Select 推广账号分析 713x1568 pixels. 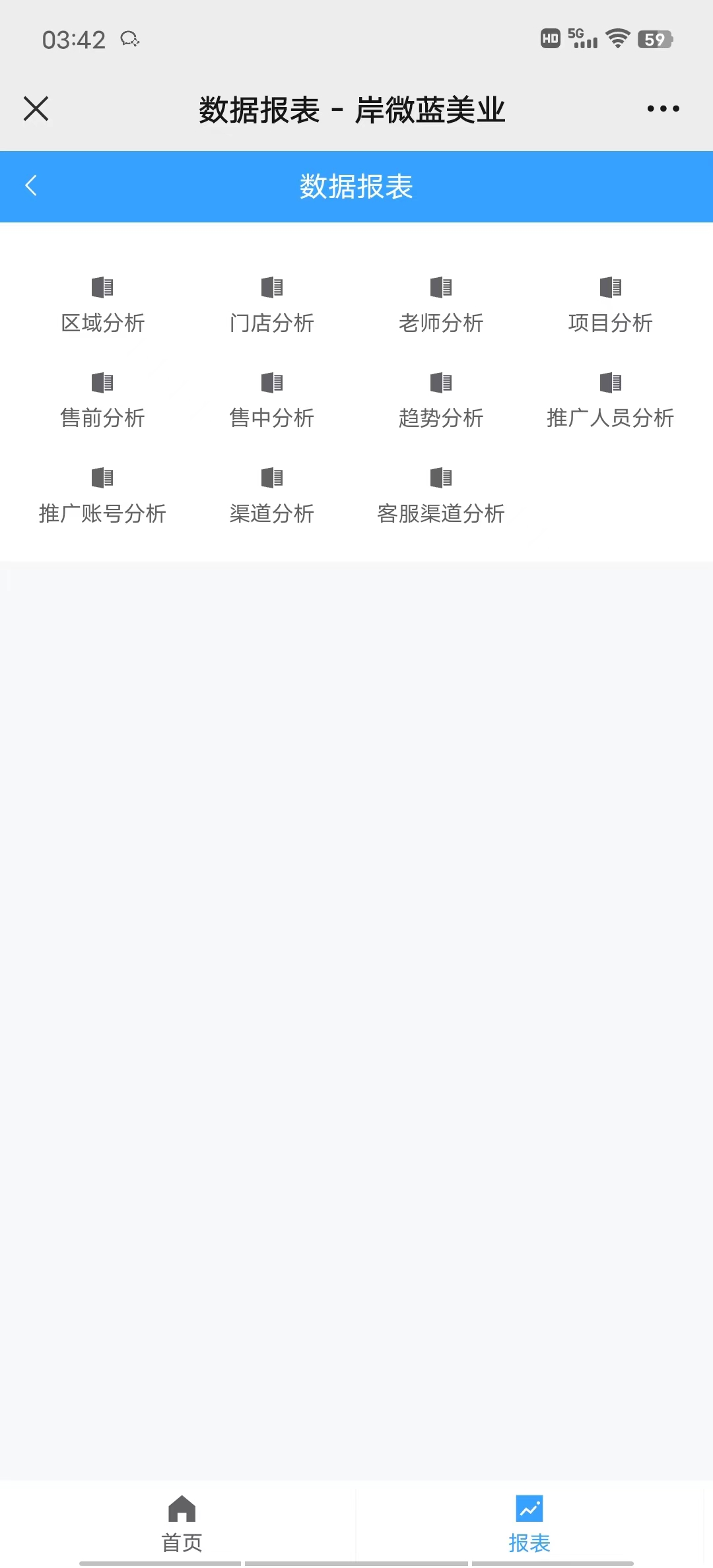coord(102,496)
